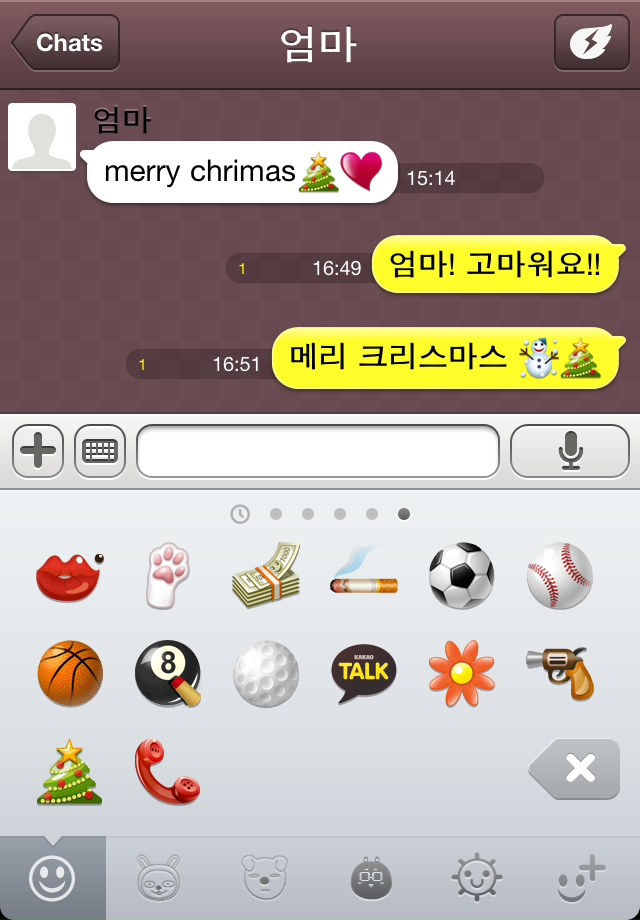Insert the basketball emoji
The height and width of the screenshot is (920, 640).
[x=69, y=674]
